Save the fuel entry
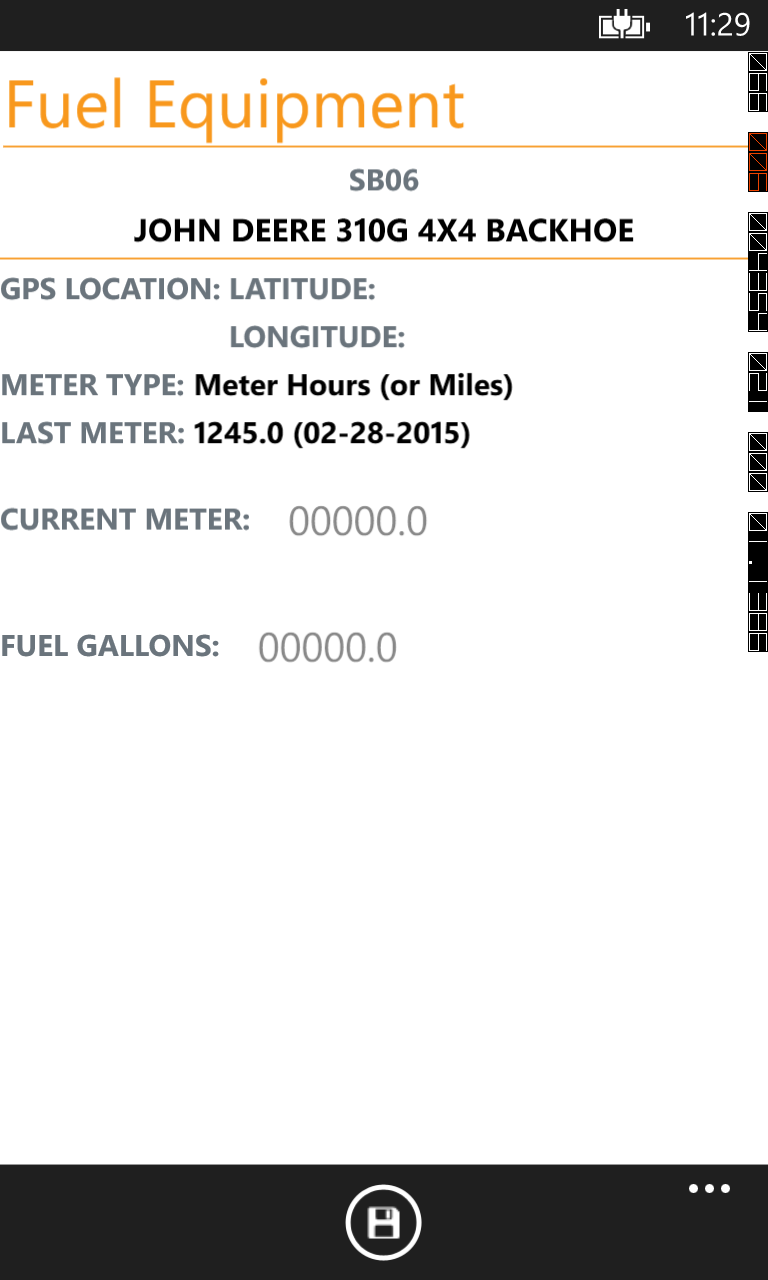 (x=384, y=1222)
